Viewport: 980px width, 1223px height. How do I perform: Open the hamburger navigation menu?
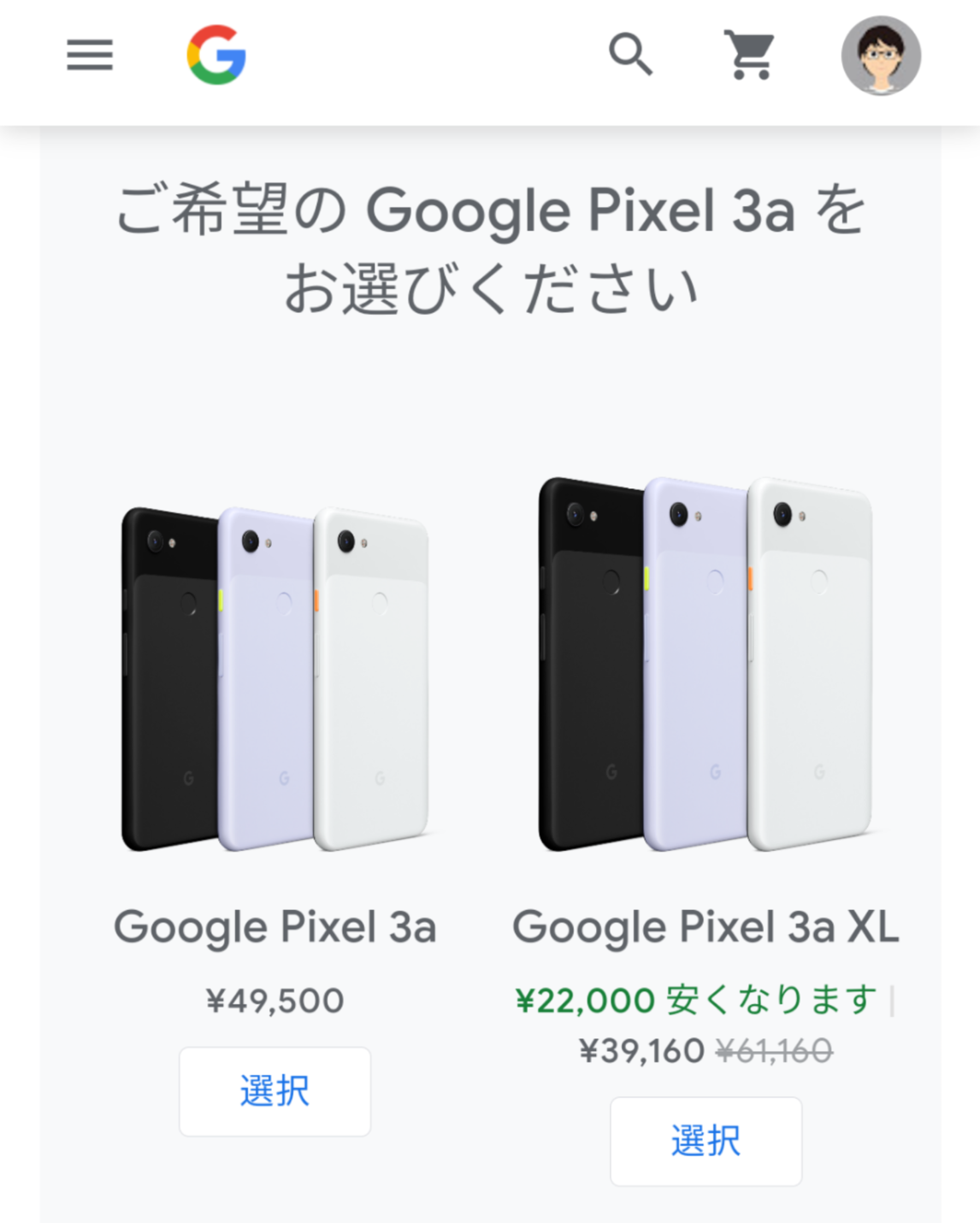pos(90,56)
